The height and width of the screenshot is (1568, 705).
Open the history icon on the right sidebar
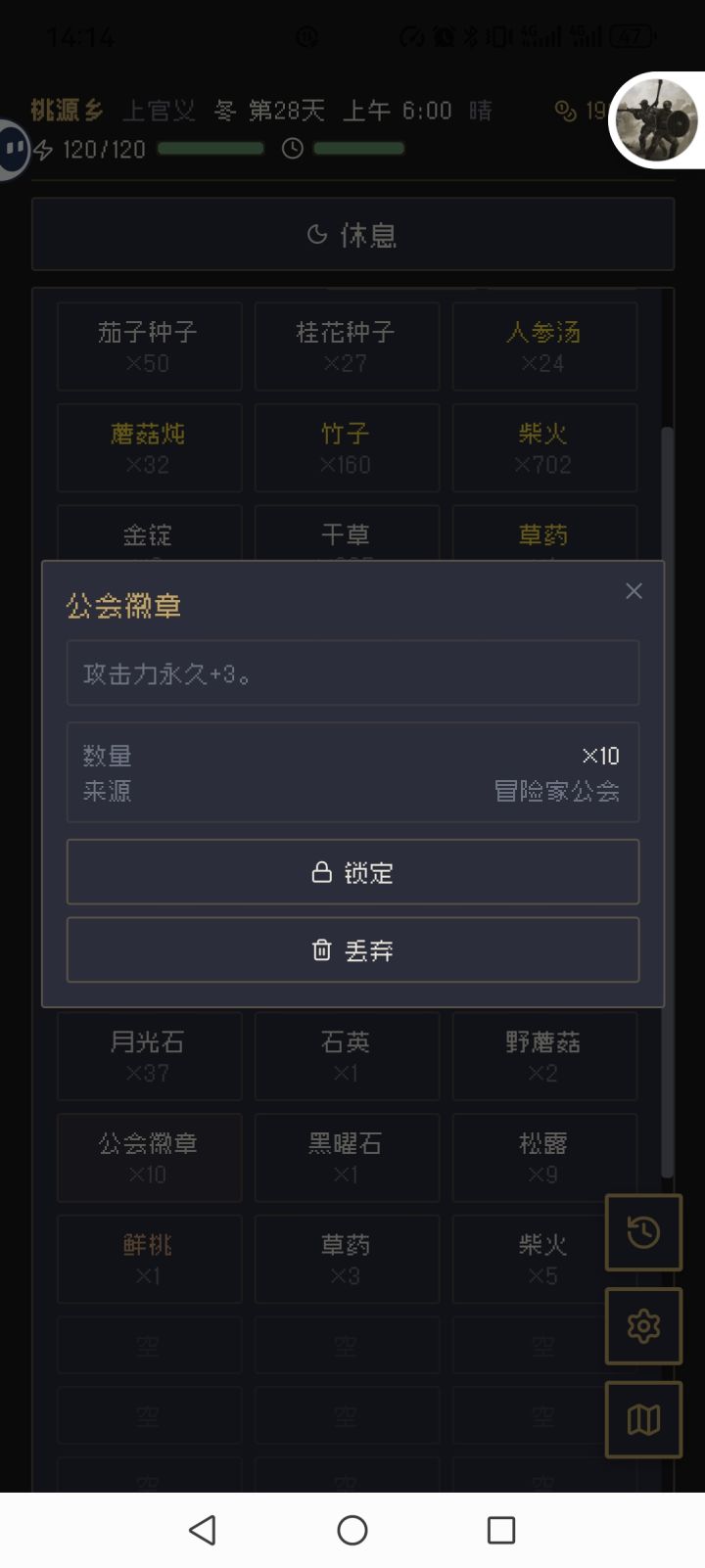(643, 1232)
